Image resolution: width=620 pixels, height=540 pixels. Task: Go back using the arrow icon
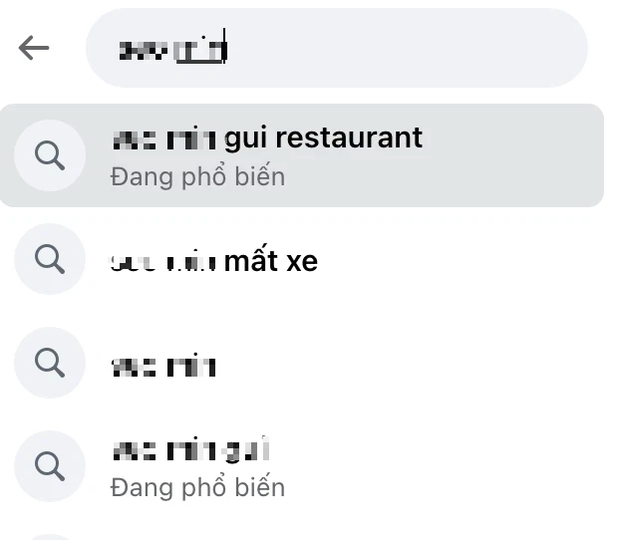tap(34, 47)
